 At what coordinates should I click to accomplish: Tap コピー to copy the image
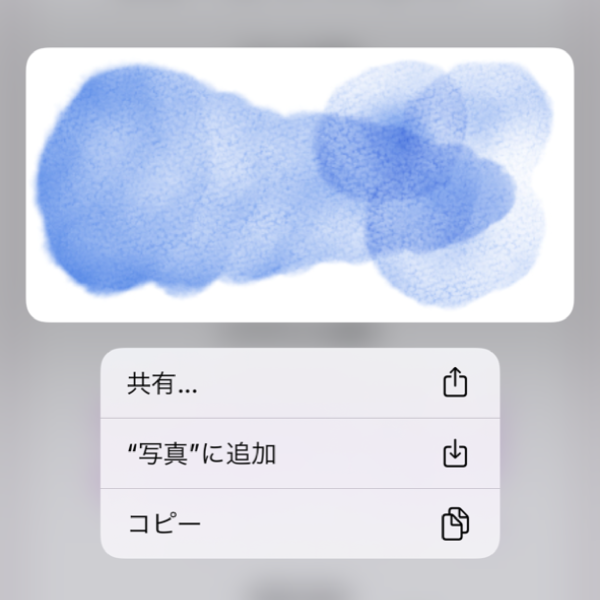point(298,523)
